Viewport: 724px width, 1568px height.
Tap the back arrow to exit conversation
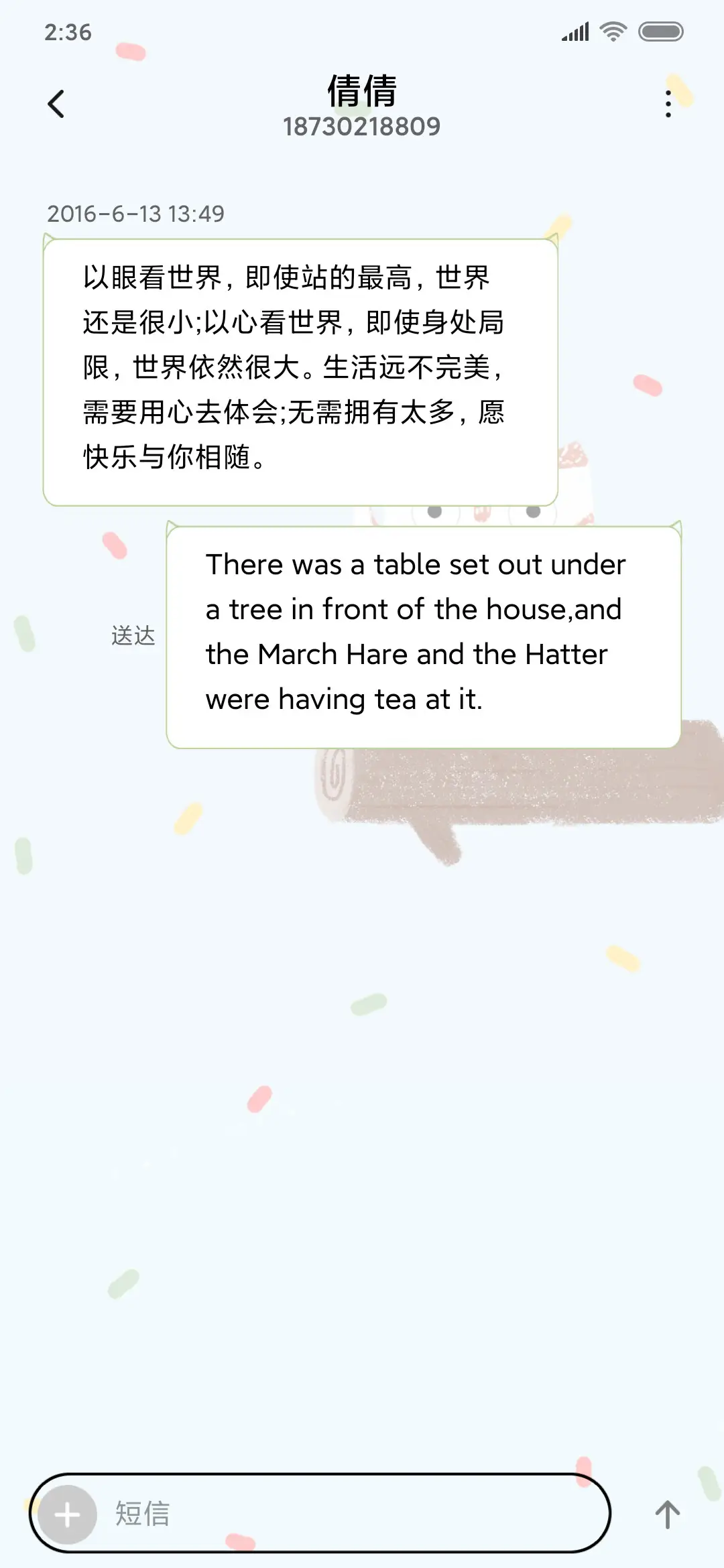[x=57, y=104]
